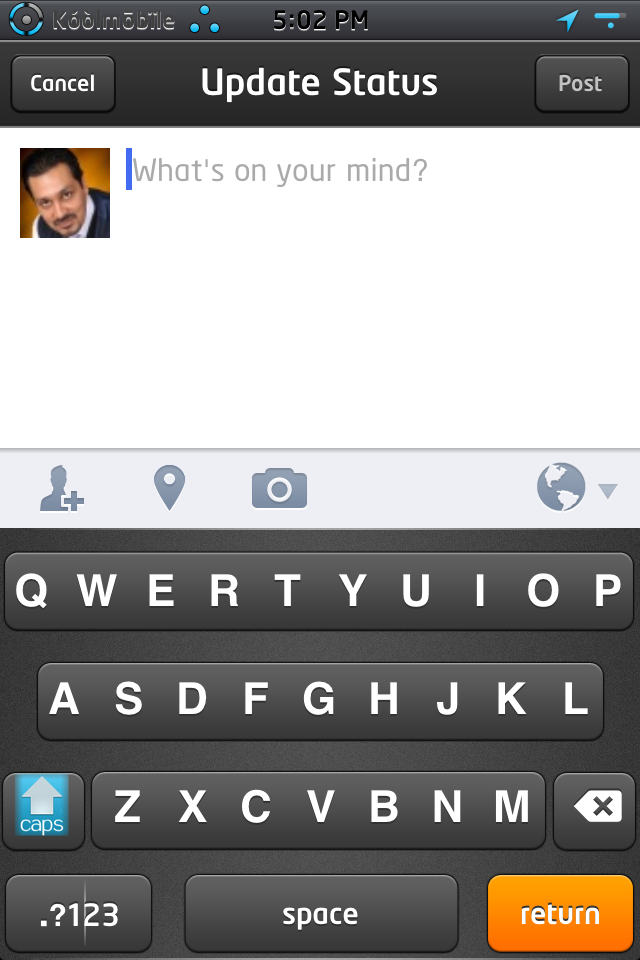Attach a photo with the camera icon
Image resolution: width=640 pixels, height=960 pixels.
tap(279, 489)
